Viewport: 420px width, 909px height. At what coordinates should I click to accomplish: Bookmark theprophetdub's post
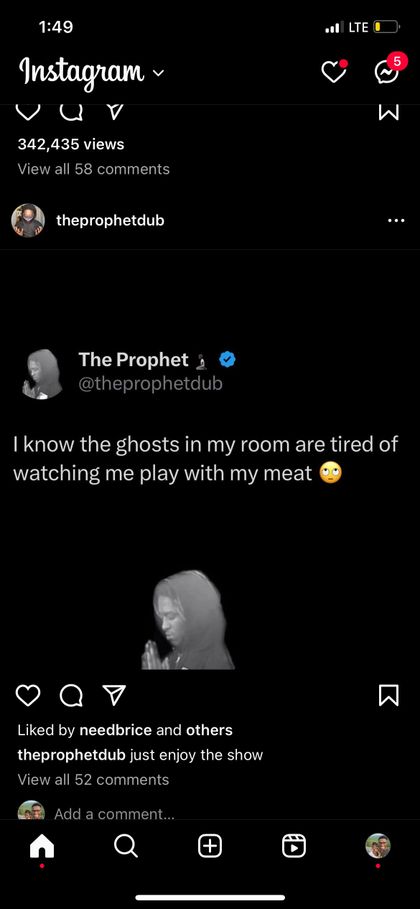(x=388, y=695)
